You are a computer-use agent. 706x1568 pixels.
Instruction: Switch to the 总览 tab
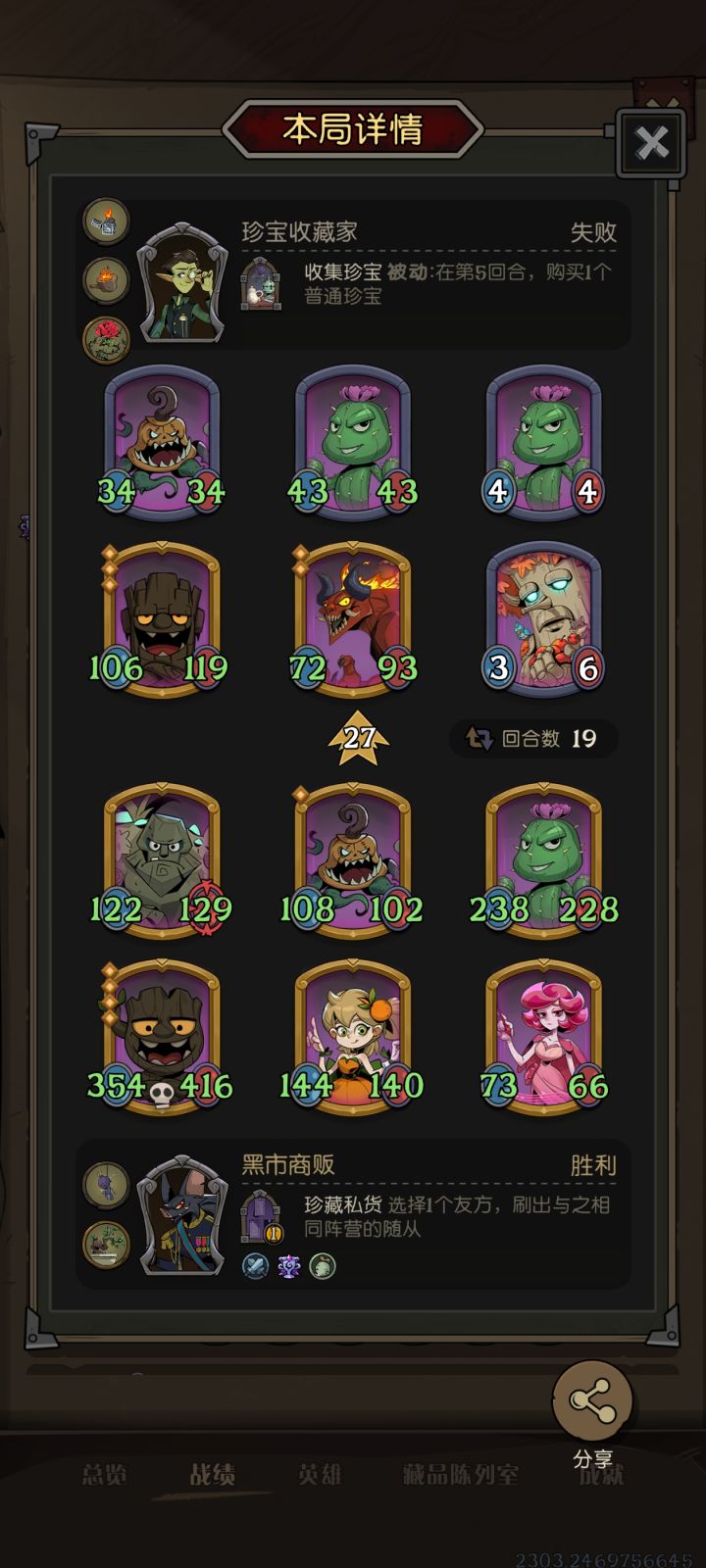(106, 1474)
